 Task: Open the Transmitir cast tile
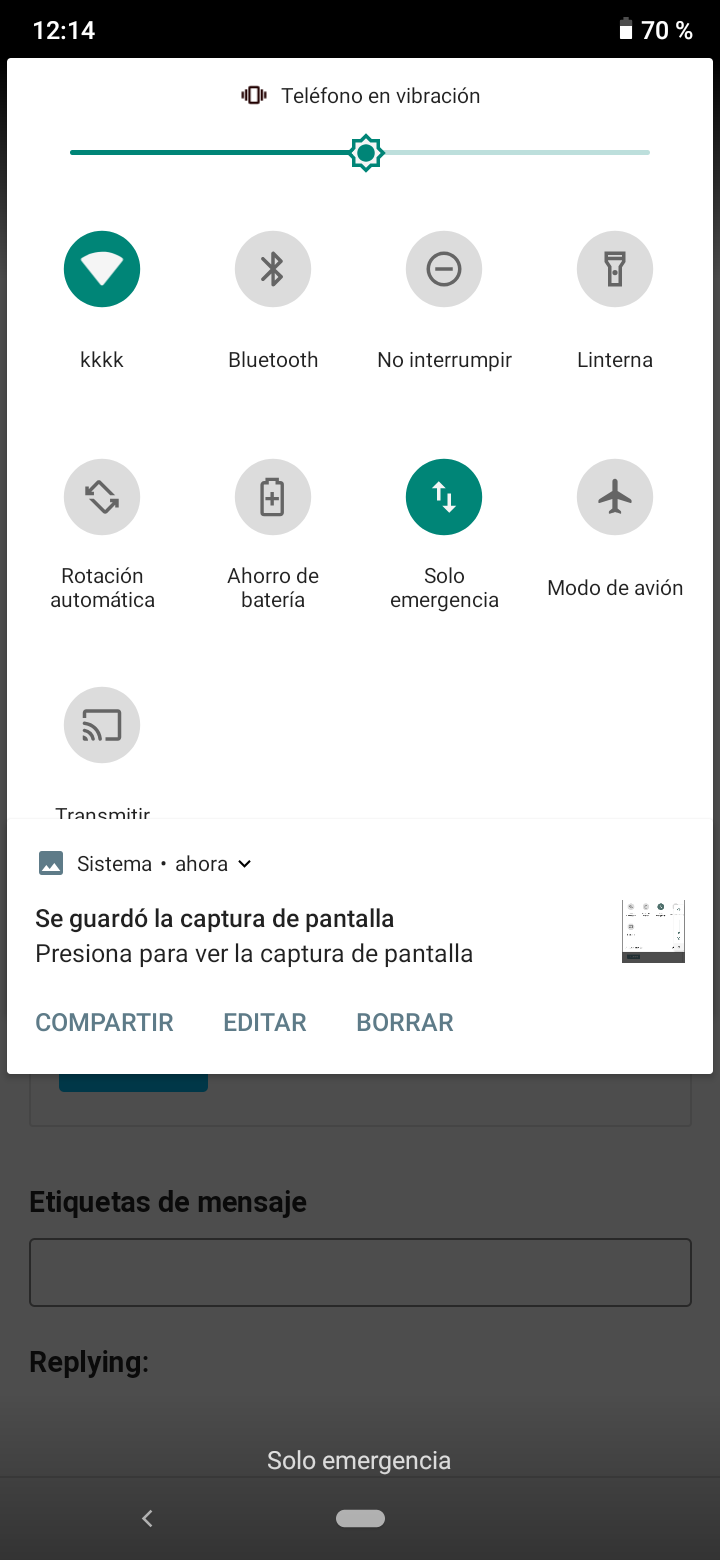[x=102, y=725]
